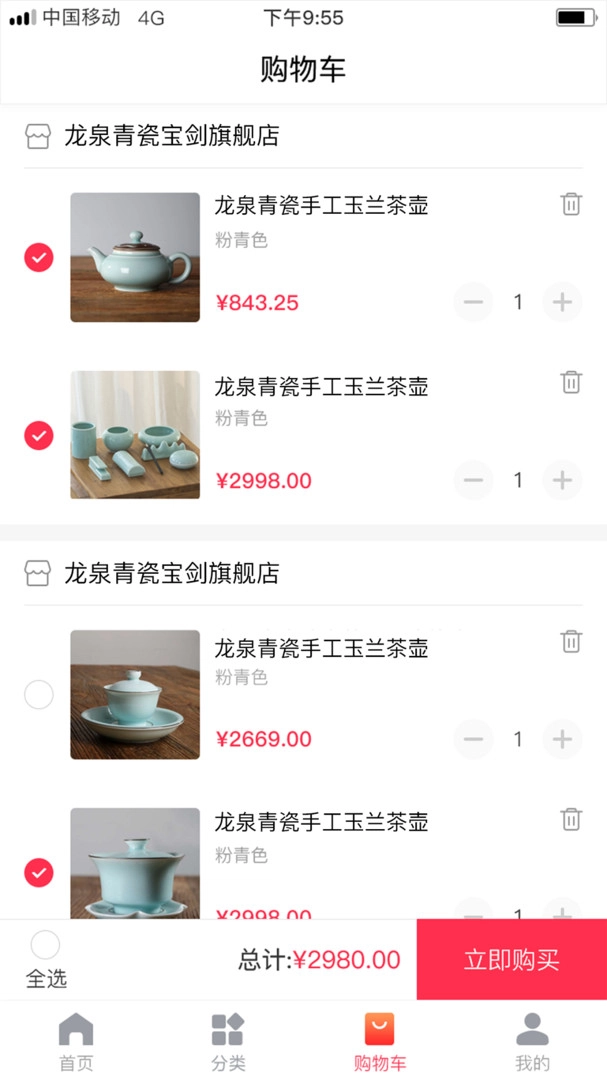This screenshot has height=1080, width=607.
Task: Reduce quantity of the ¥2669.00 item
Action: click(473, 739)
